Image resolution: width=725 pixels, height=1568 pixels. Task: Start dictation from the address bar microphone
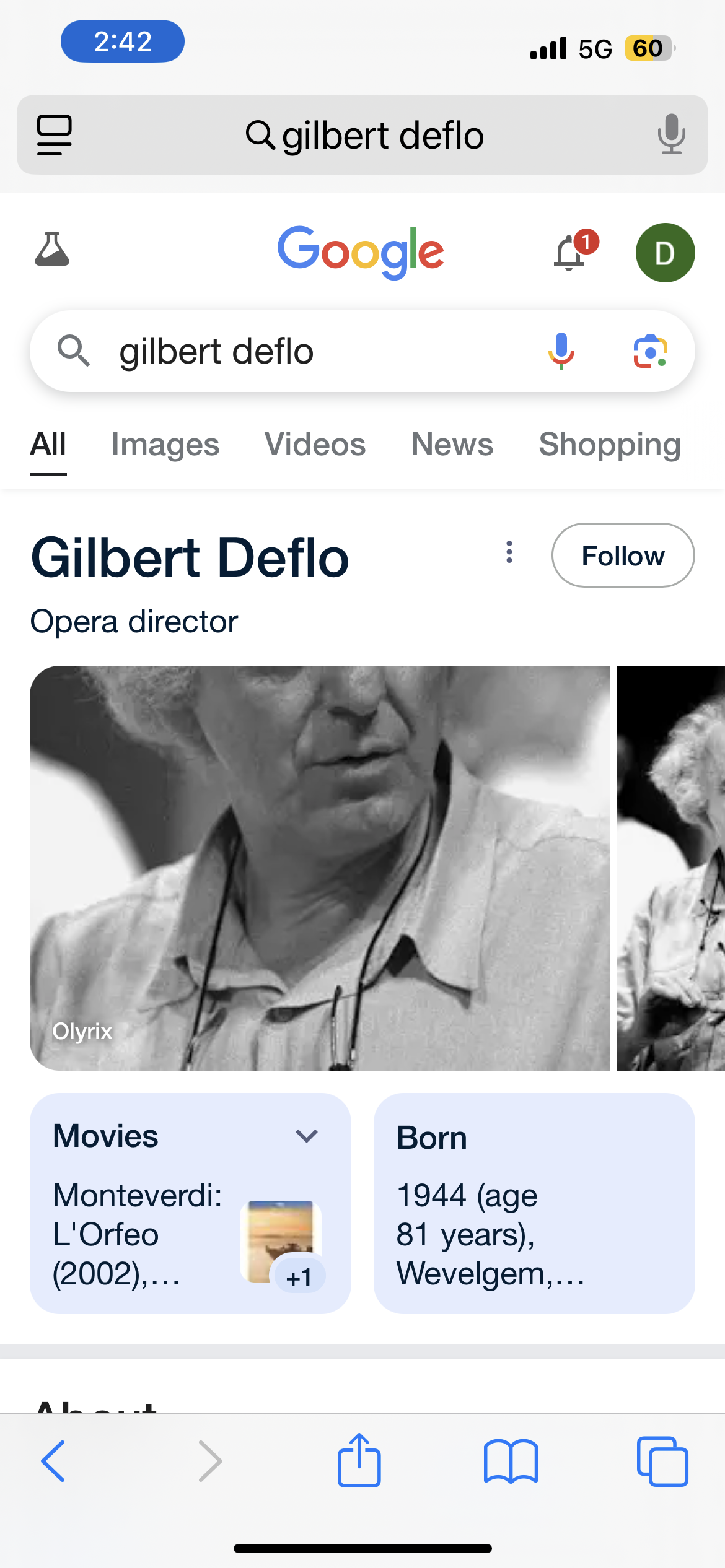pos(671,135)
